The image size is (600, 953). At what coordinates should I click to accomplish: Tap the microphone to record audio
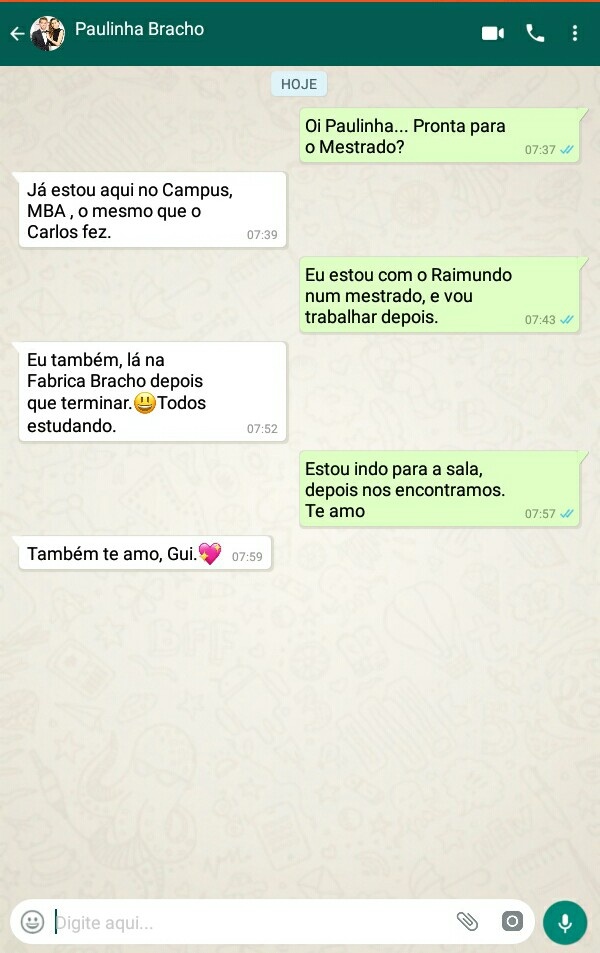click(565, 922)
